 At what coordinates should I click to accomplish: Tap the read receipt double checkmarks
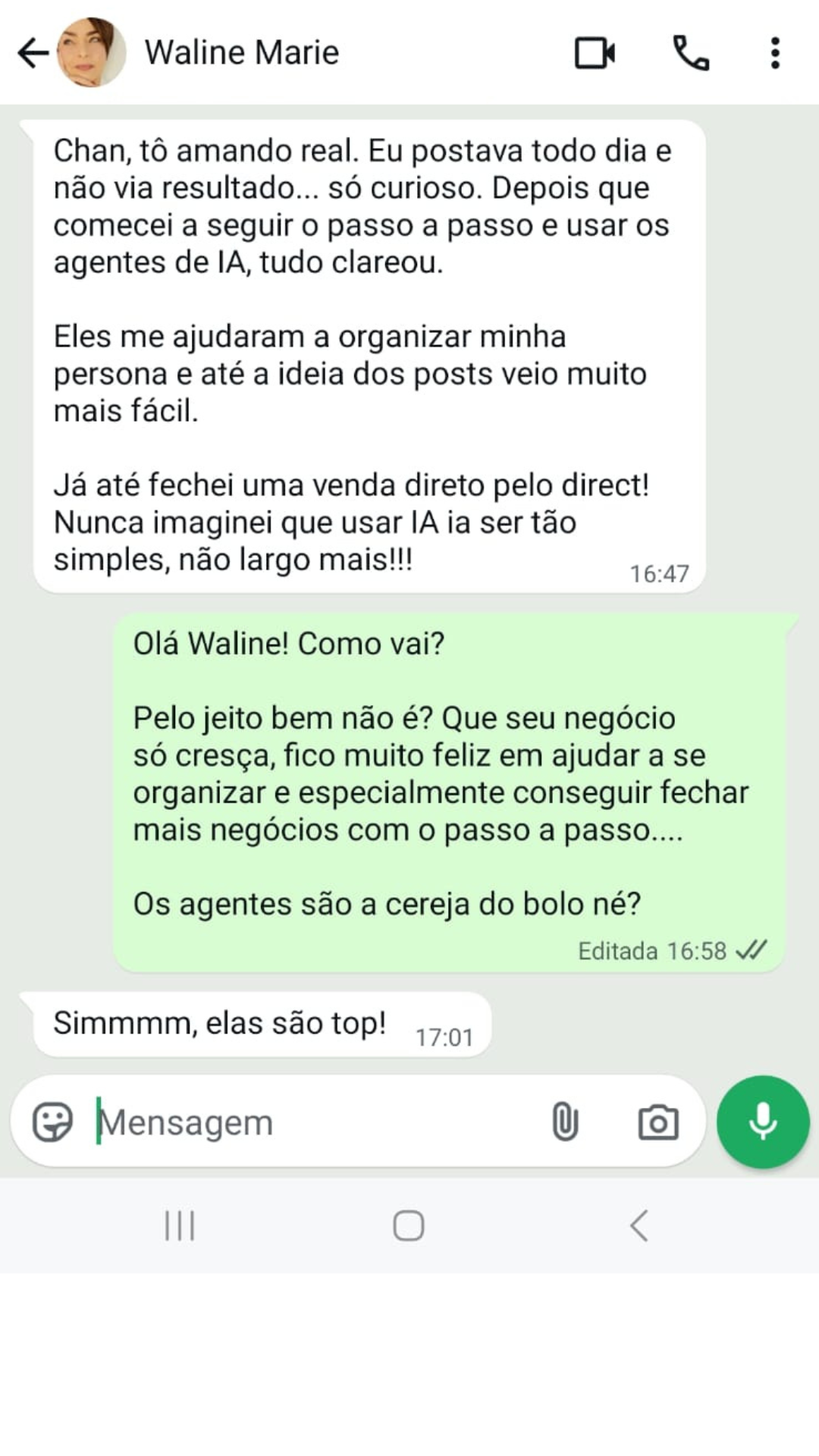point(753,950)
